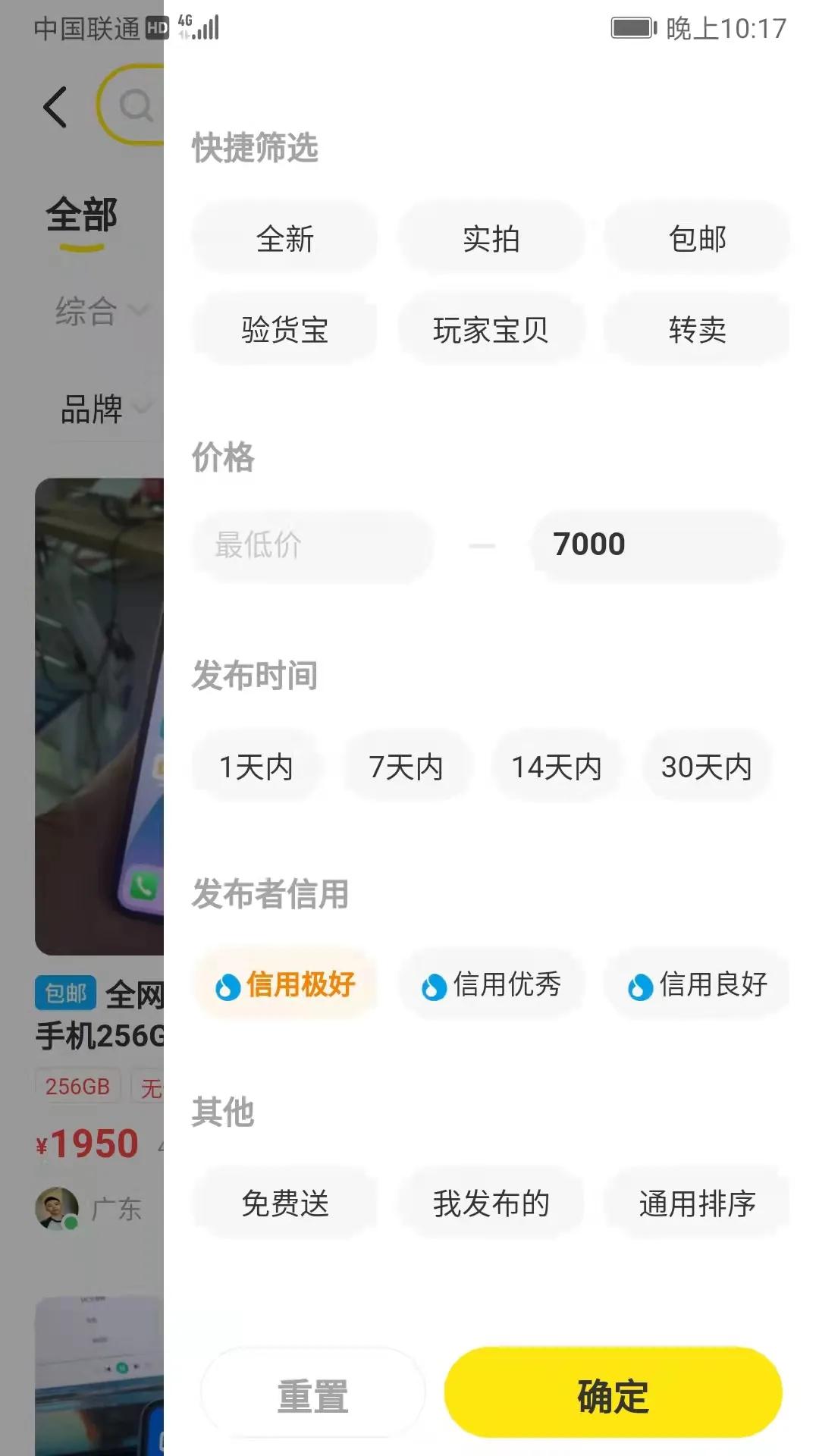The image size is (819, 1456).
Task: Enable the 包邮 shipping filter
Action: click(698, 238)
